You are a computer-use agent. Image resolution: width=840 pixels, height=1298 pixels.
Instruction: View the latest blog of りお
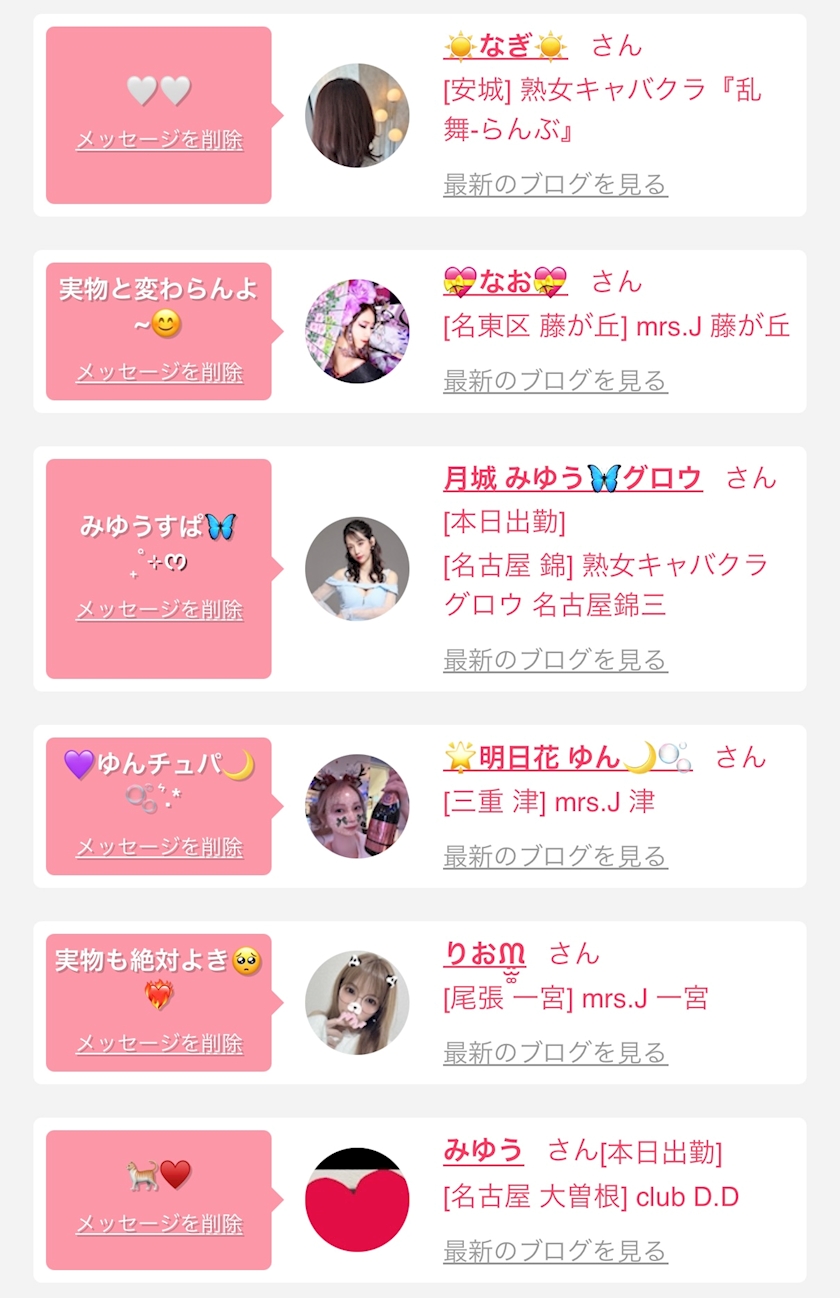point(555,1053)
